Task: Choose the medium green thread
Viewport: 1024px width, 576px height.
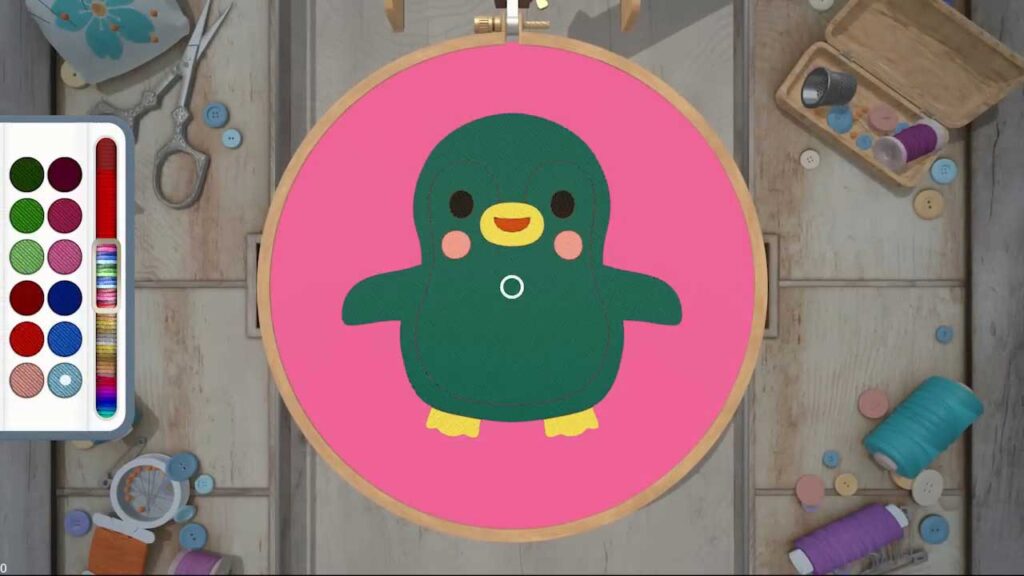Action: [x=27, y=215]
